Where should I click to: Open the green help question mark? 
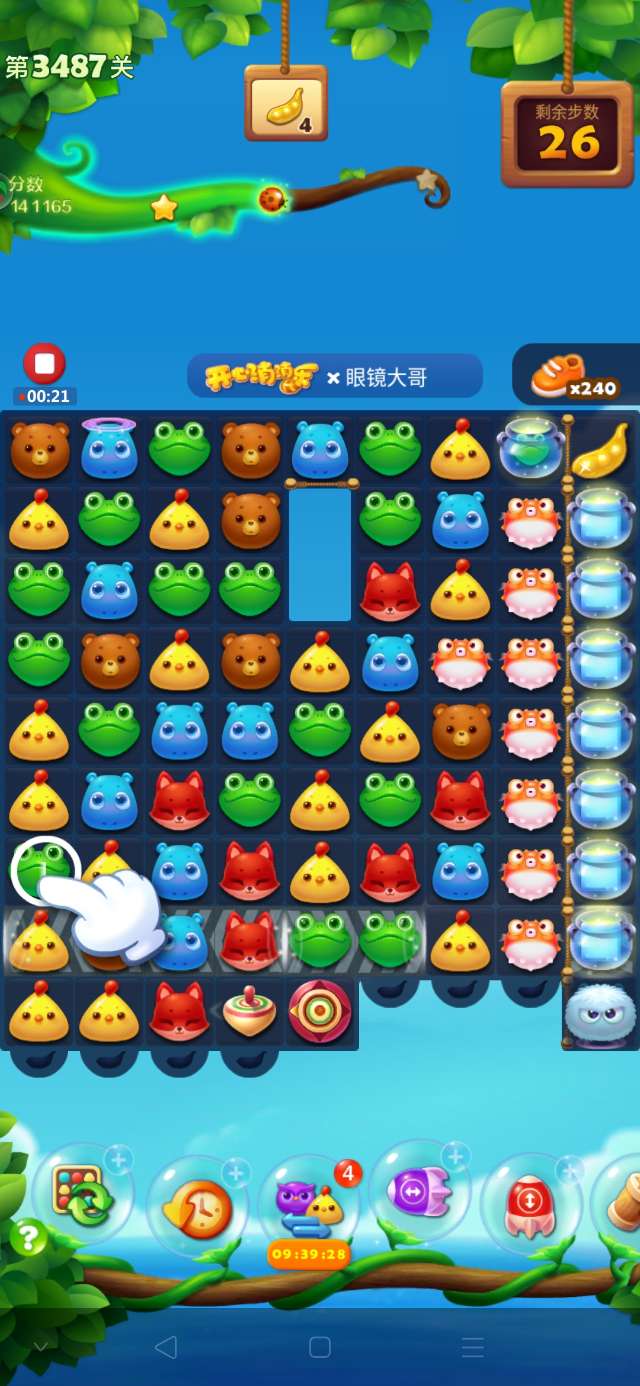click(28, 1237)
